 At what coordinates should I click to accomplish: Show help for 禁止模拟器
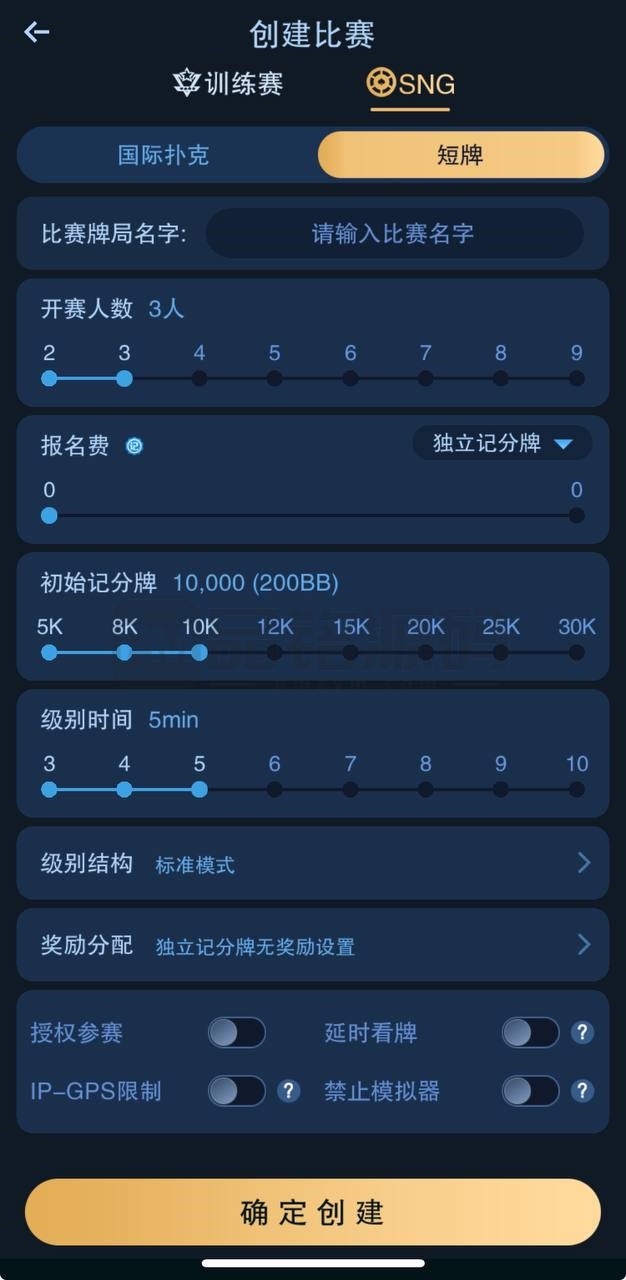click(x=582, y=1091)
